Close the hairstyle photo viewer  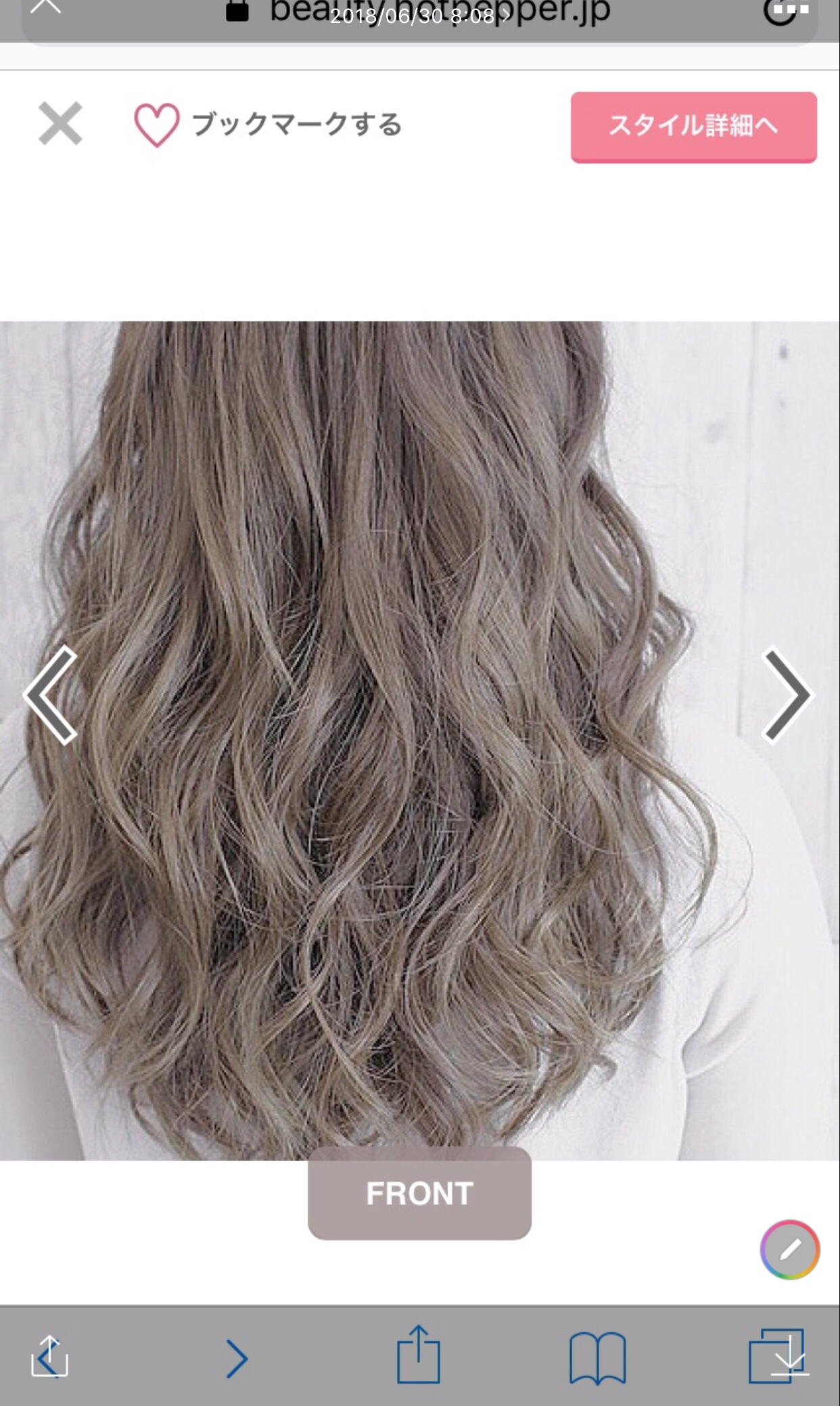click(x=60, y=124)
